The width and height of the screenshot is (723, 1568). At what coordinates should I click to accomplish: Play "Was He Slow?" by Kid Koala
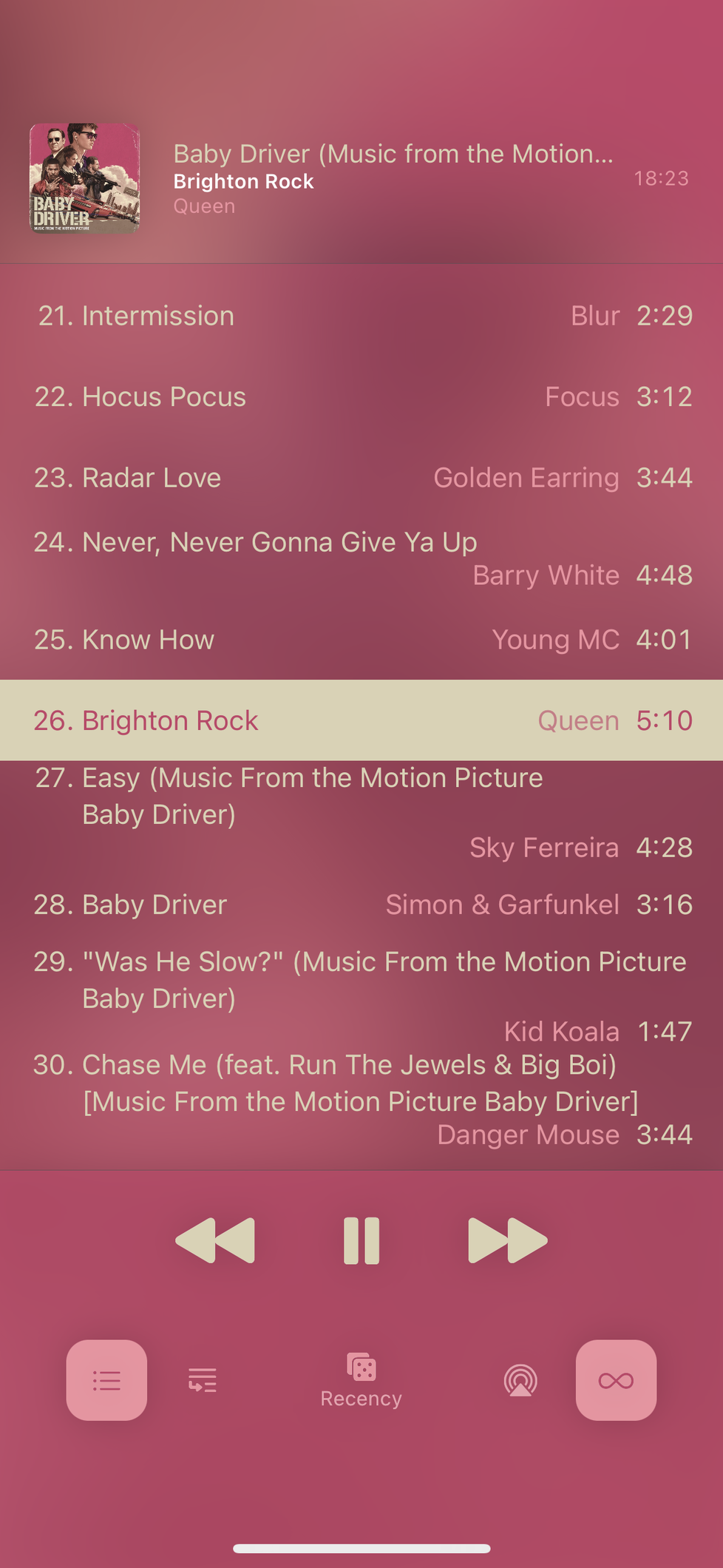coord(361,995)
